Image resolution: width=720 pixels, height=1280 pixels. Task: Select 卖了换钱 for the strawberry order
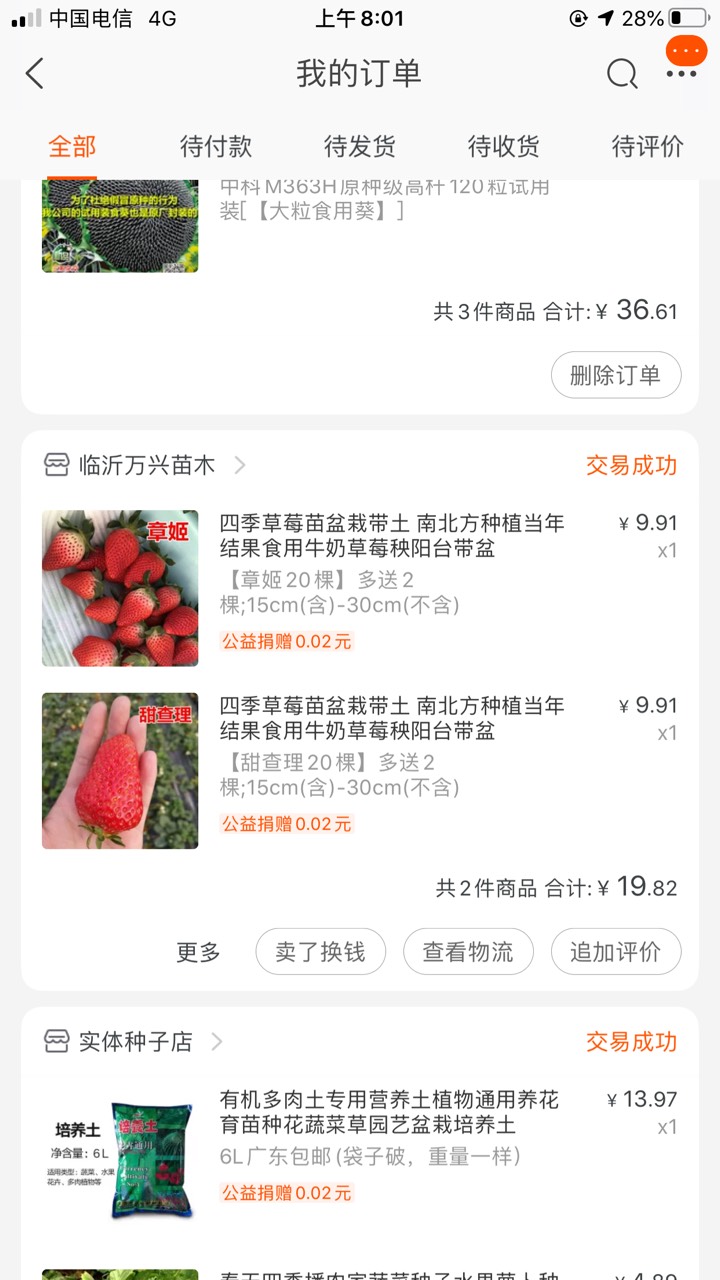click(x=320, y=952)
